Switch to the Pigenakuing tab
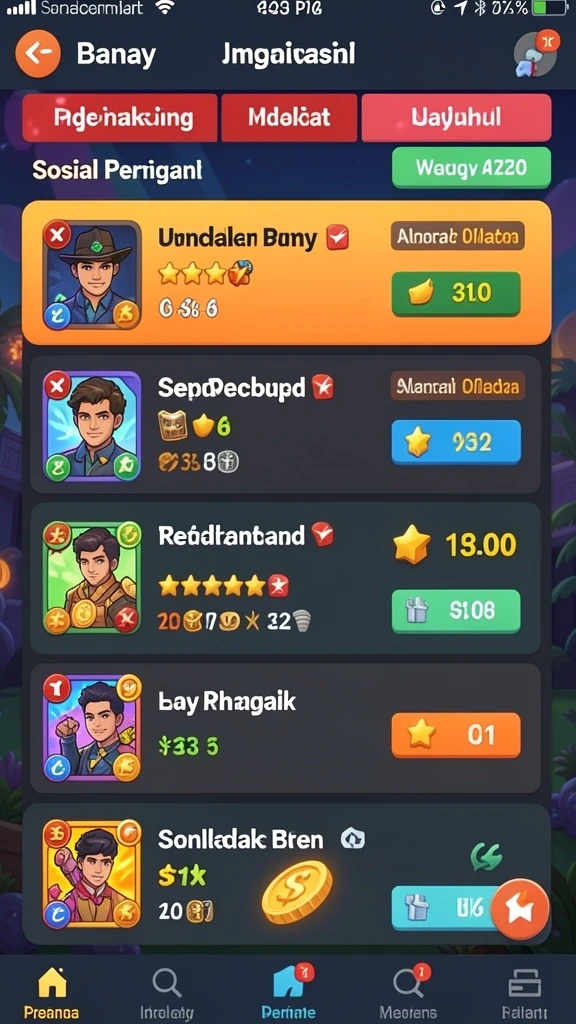Screen dimensions: 576x1024 coord(120,118)
